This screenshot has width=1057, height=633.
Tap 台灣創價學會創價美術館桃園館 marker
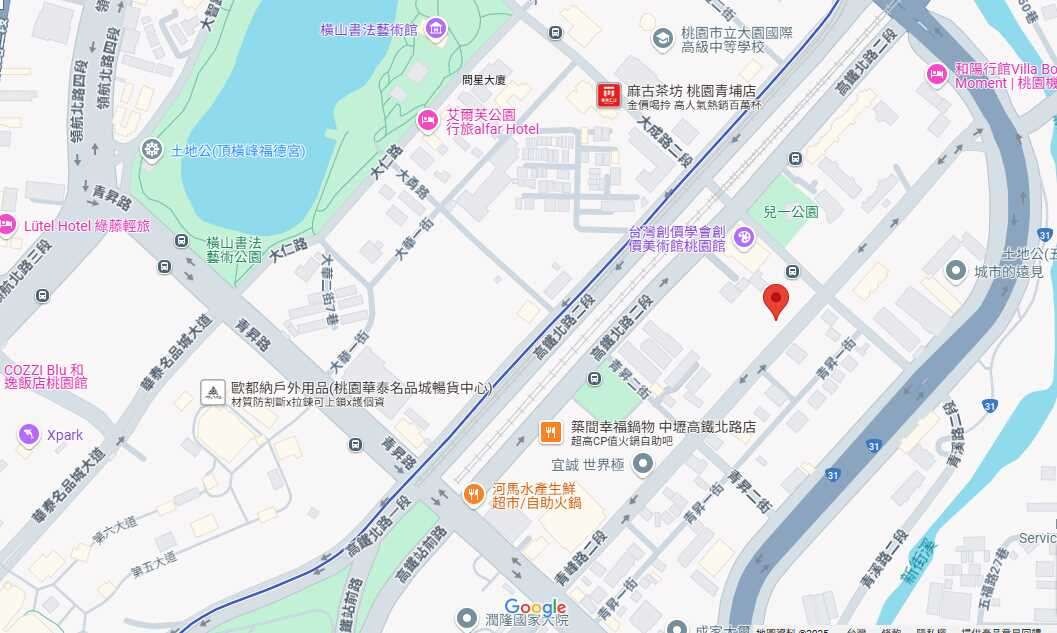coord(744,237)
